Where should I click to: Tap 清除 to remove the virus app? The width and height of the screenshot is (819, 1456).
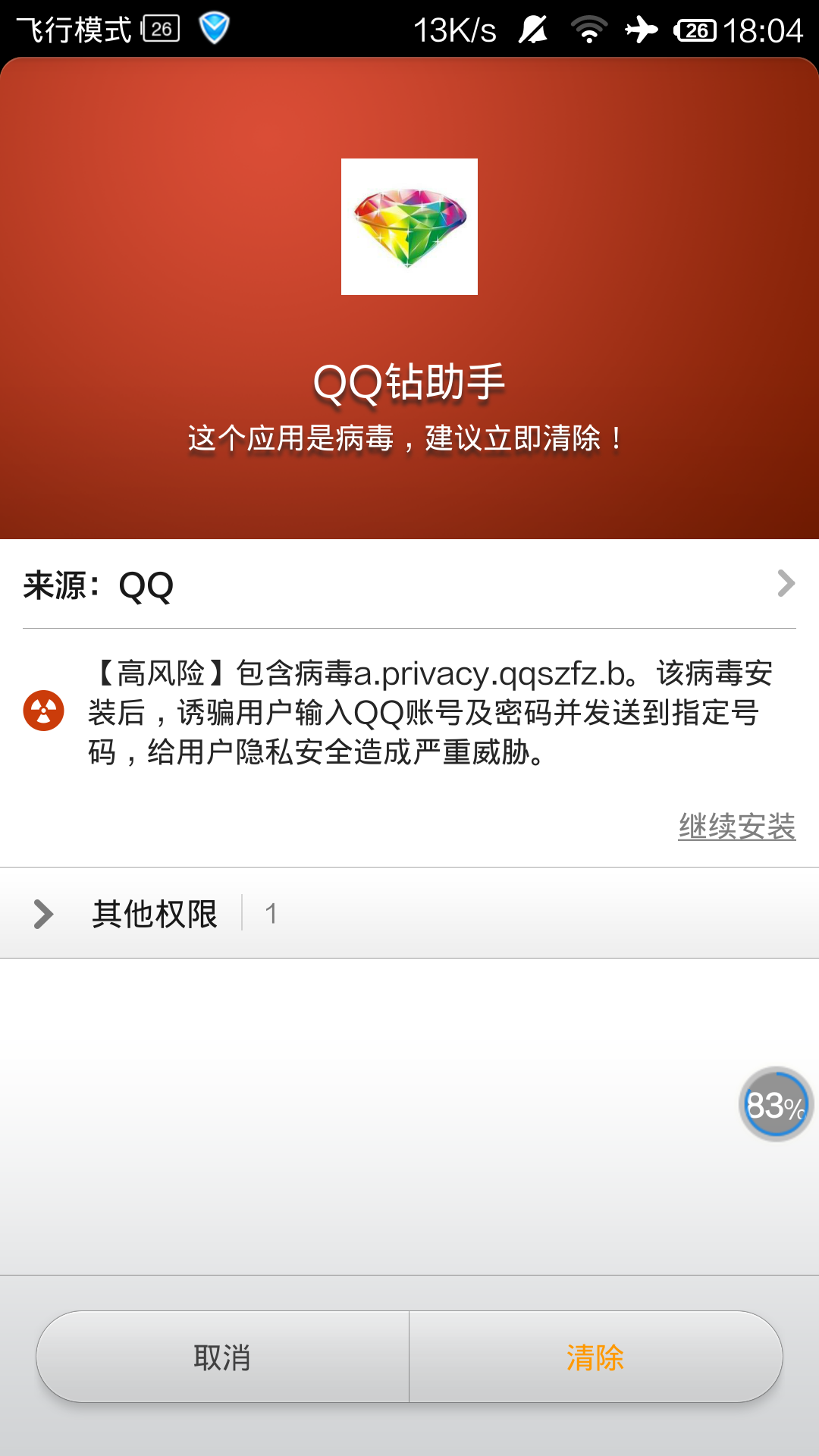click(595, 1357)
